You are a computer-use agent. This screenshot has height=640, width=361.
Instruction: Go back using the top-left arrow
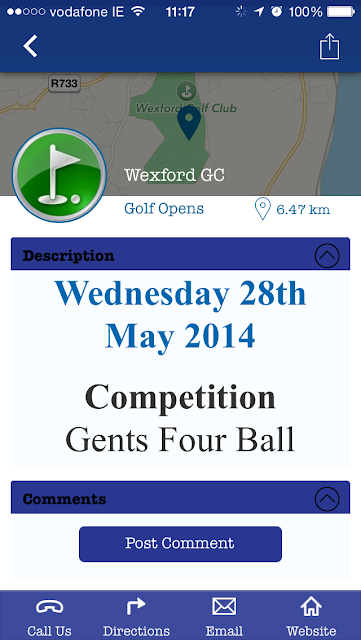[30, 46]
